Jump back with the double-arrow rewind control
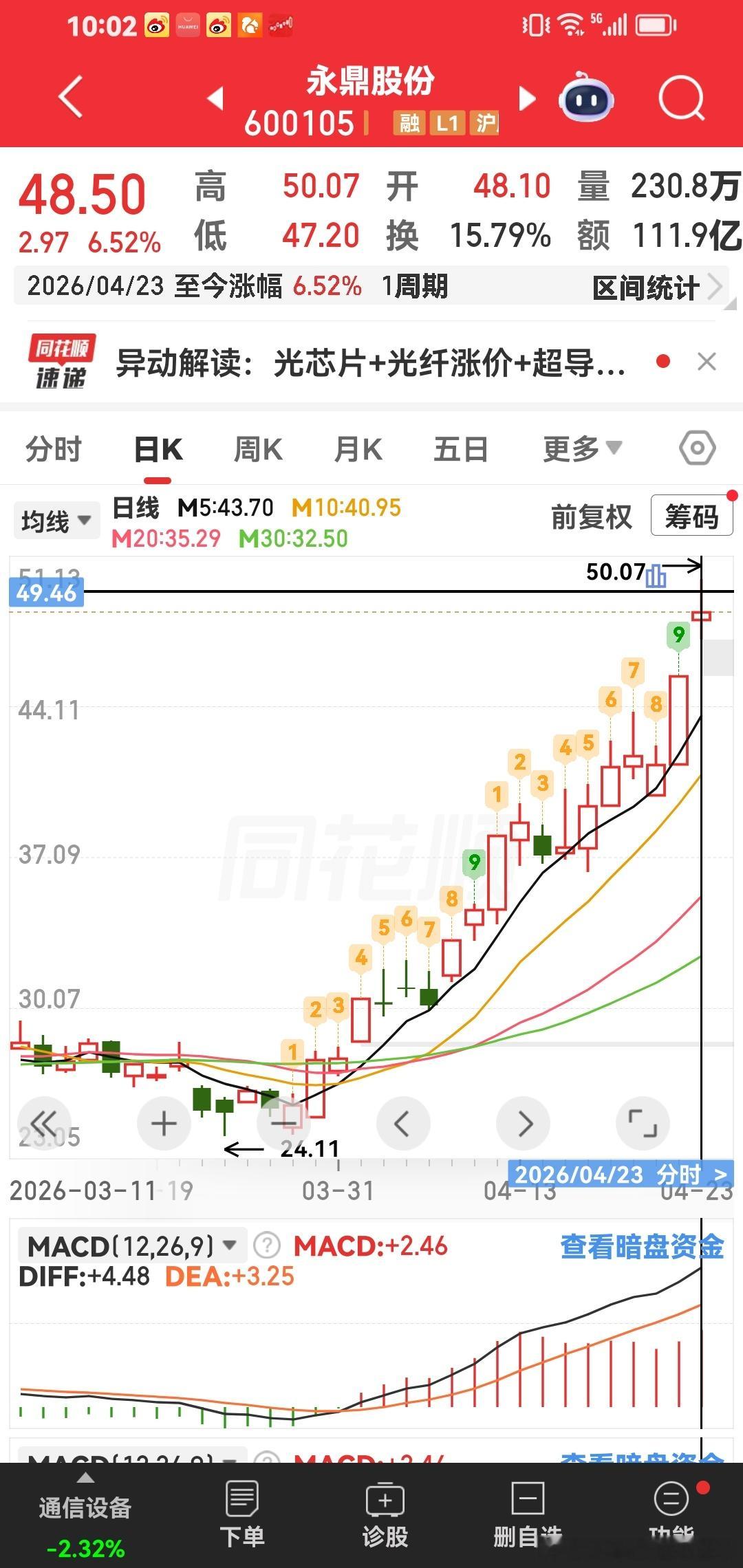Viewport: 743px width, 1568px height. [43, 1122]
